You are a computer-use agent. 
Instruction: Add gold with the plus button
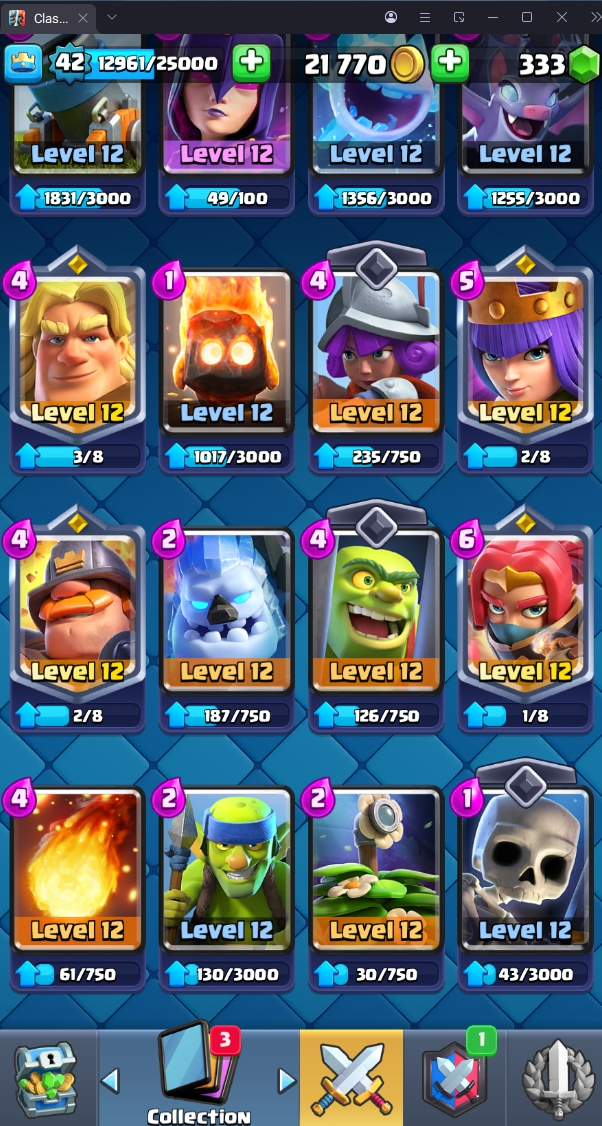point(450,63)
